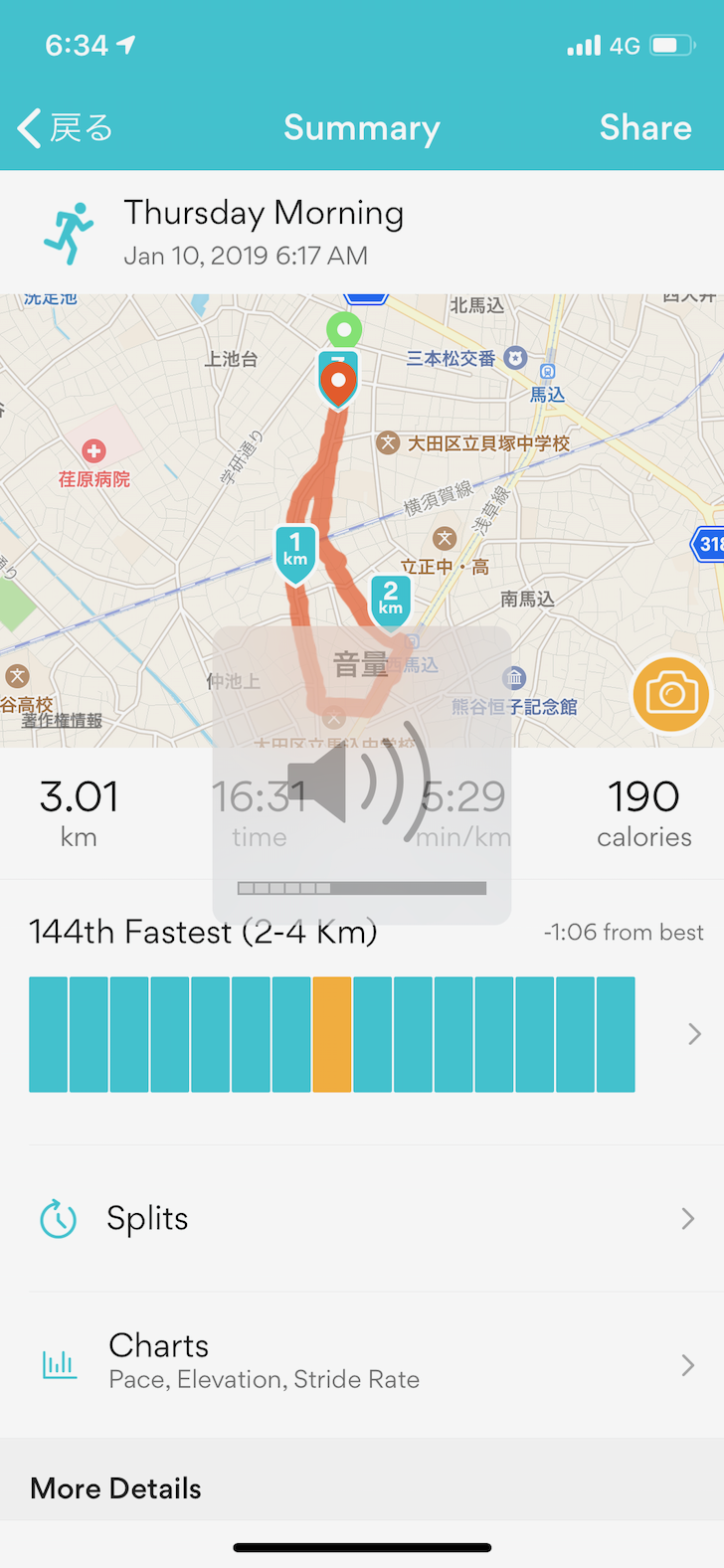The image size is (724, 1568).
Task: Share this run summary
Action: click(x=645, y=128)
